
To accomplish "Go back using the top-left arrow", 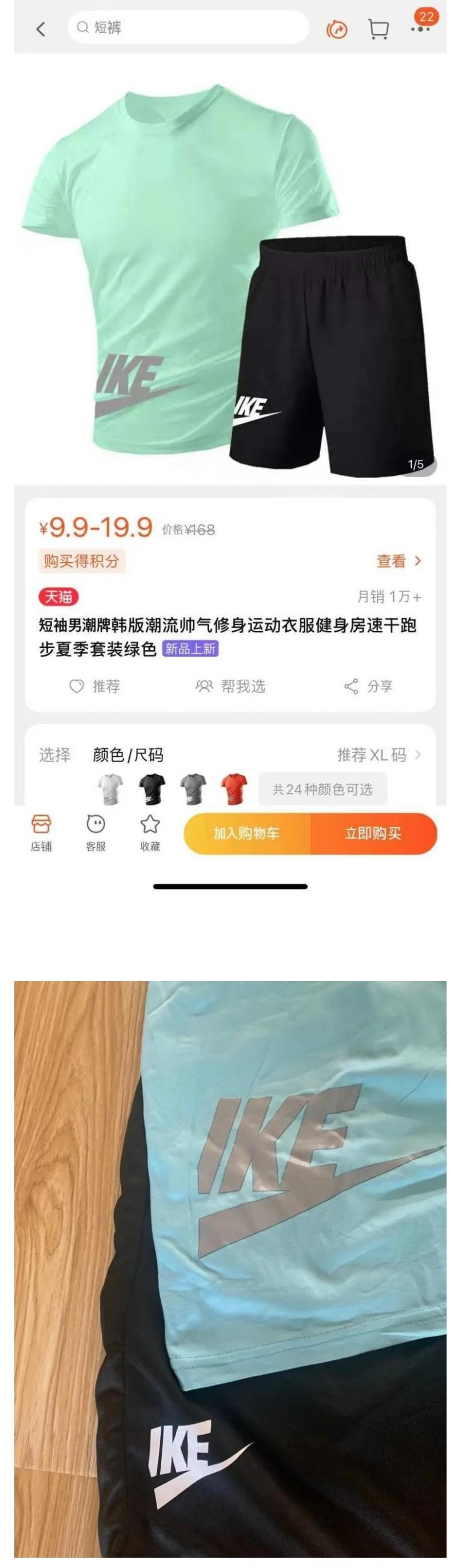I will [41, 29].
